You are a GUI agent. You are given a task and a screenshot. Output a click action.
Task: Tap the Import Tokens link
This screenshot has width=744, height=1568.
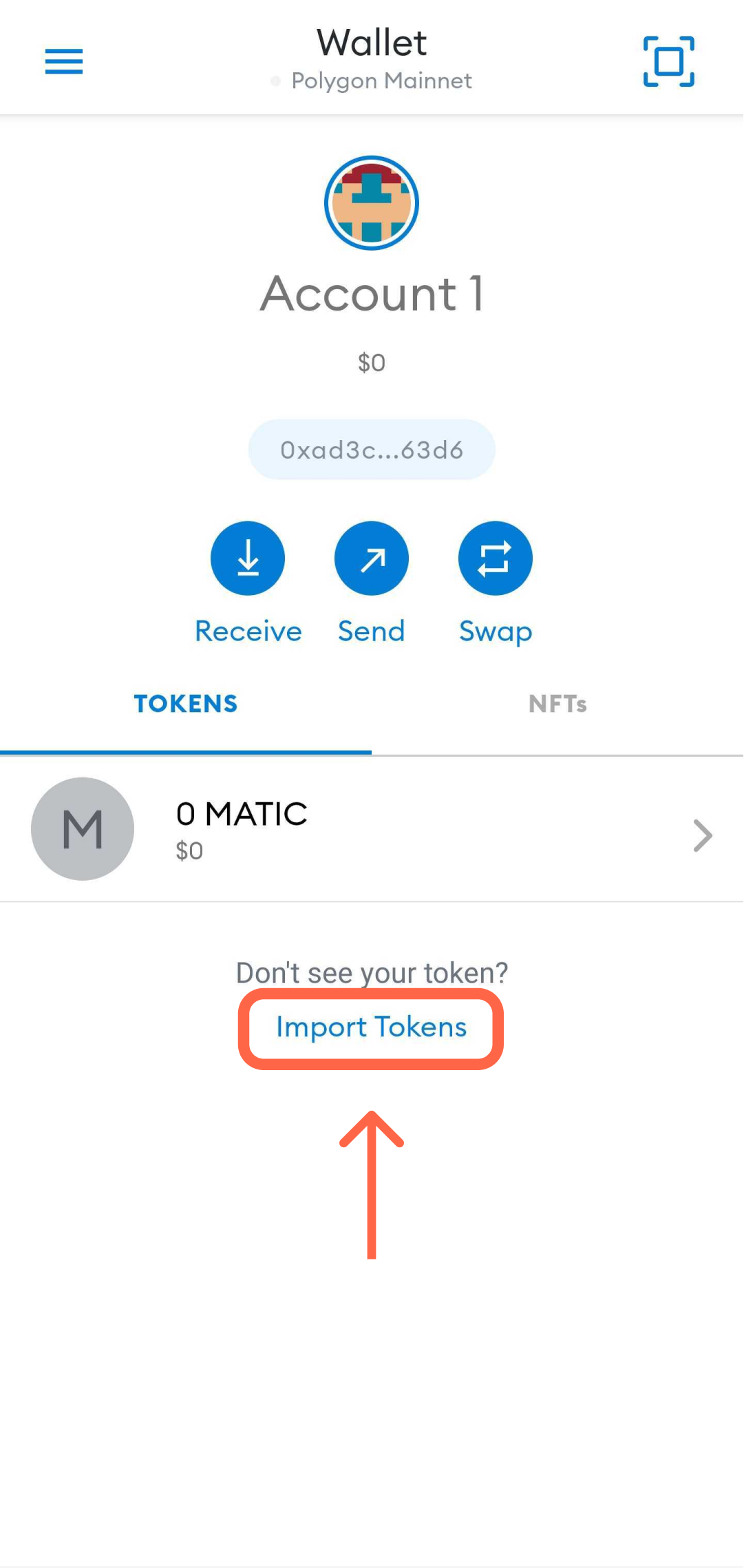[x=372, y=1027]
